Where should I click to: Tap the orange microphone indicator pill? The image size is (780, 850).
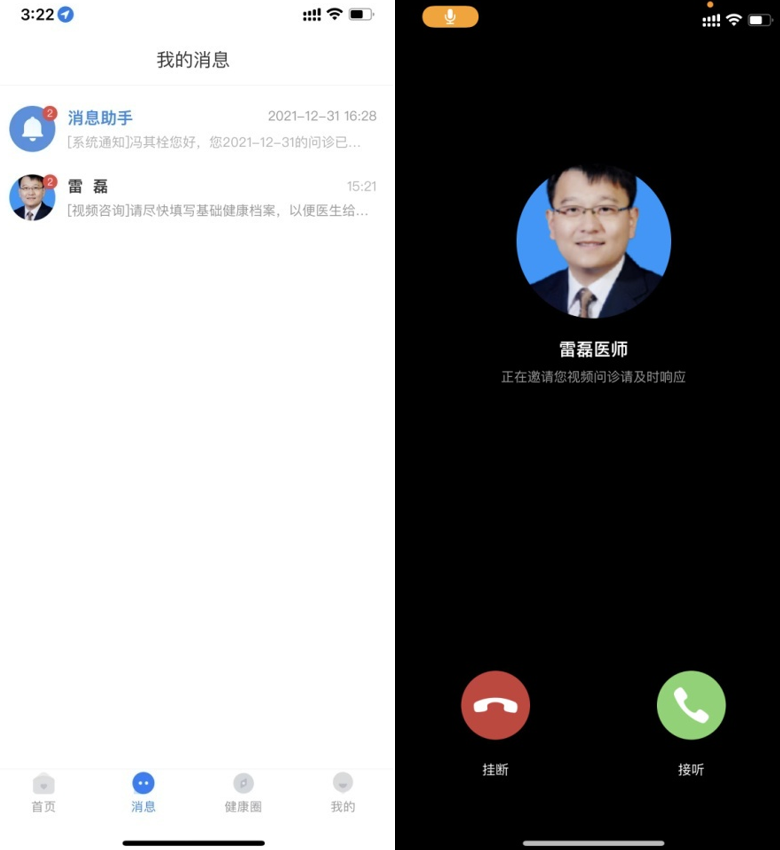coord(450,17)
